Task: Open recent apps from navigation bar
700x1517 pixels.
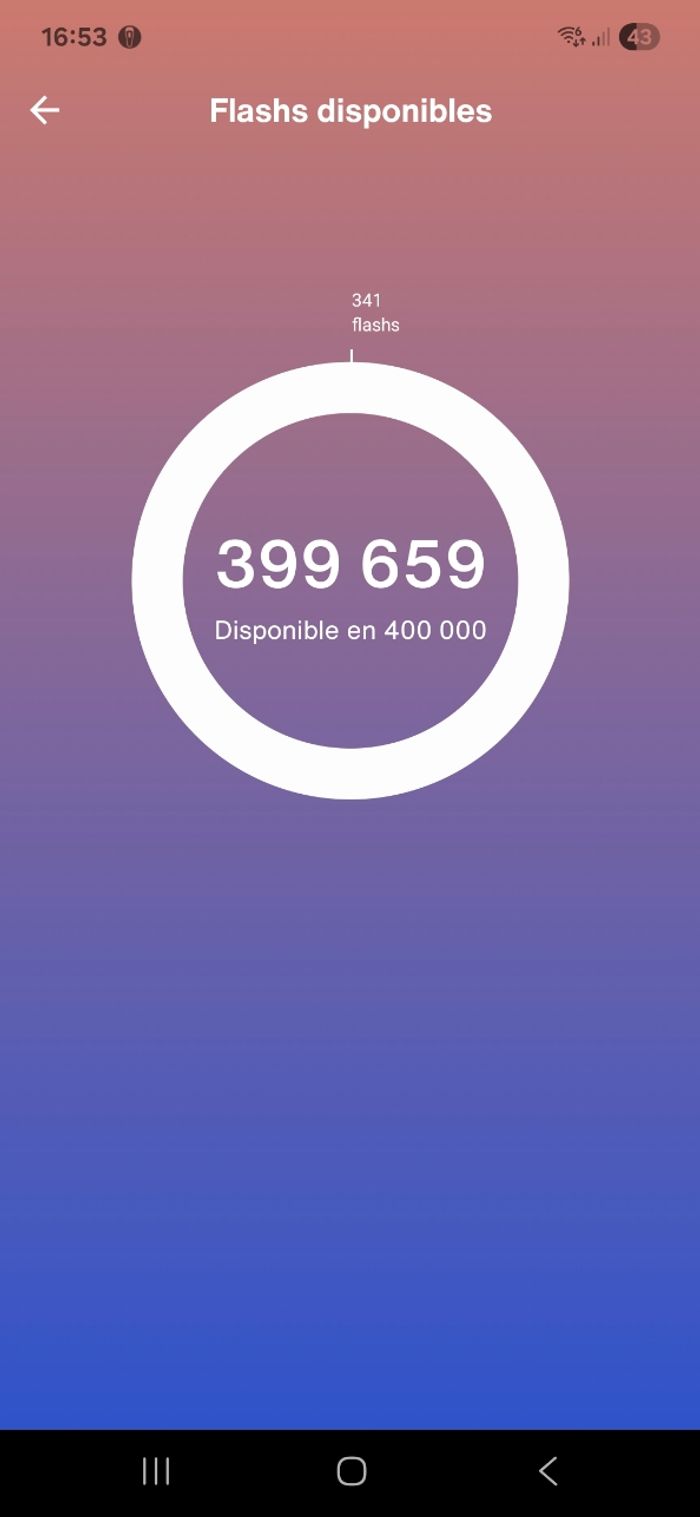Action: coord(156,1471)
